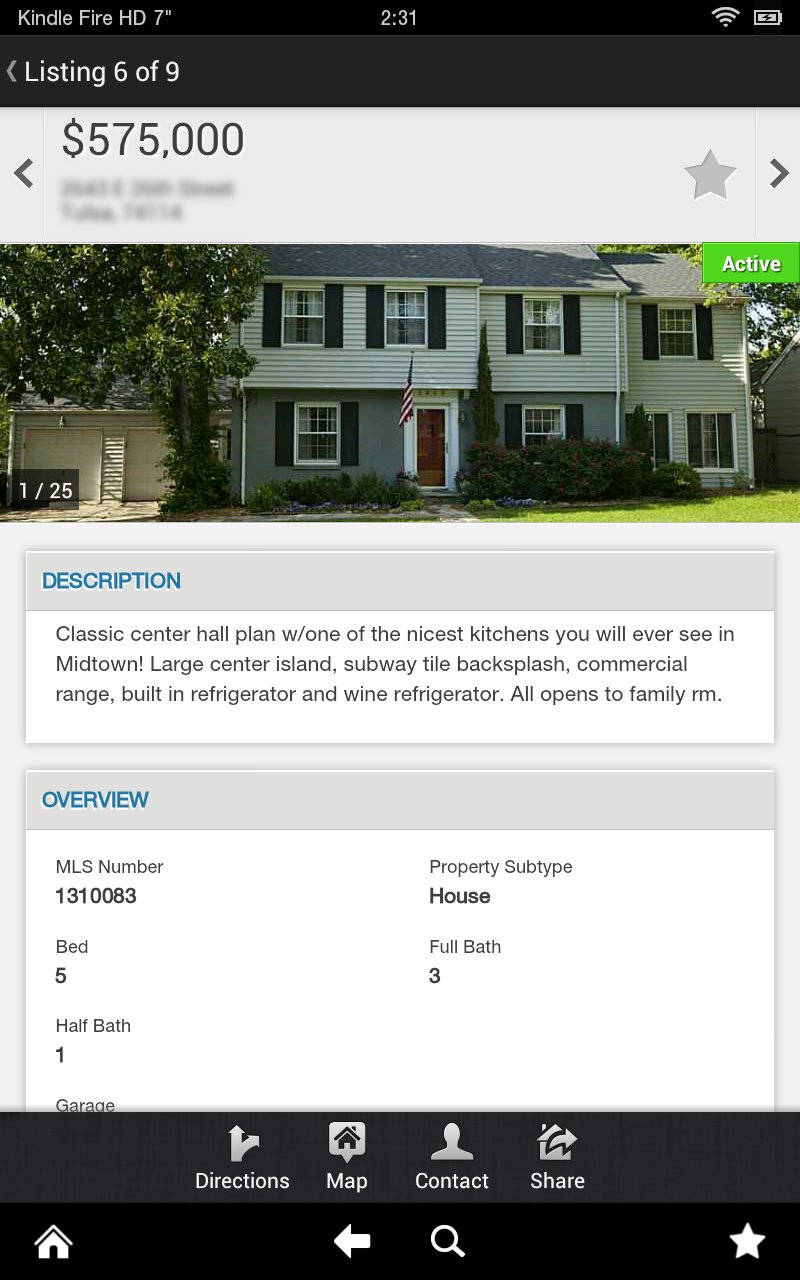
Task: Tap the MLS Number 1310083
Action: click(96, 896)
